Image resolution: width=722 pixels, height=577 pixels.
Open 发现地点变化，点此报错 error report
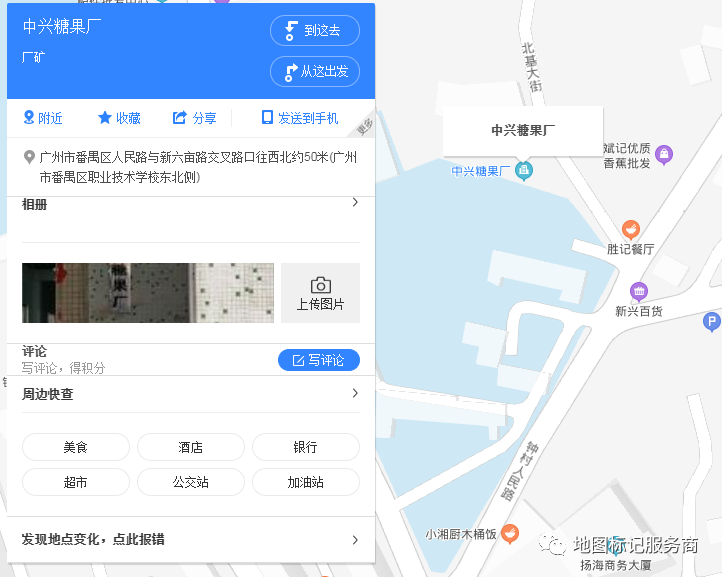click(190, 539)
